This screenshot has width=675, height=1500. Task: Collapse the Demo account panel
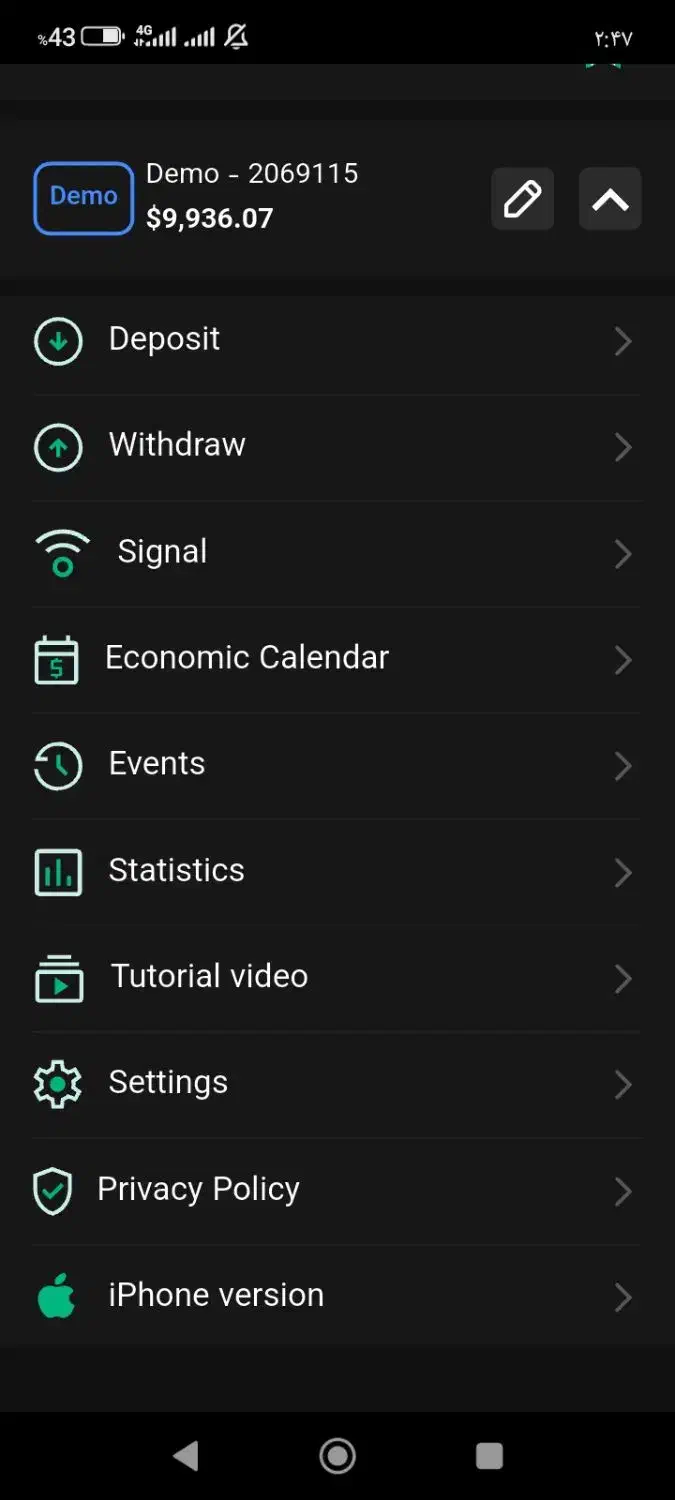point(610,199)
